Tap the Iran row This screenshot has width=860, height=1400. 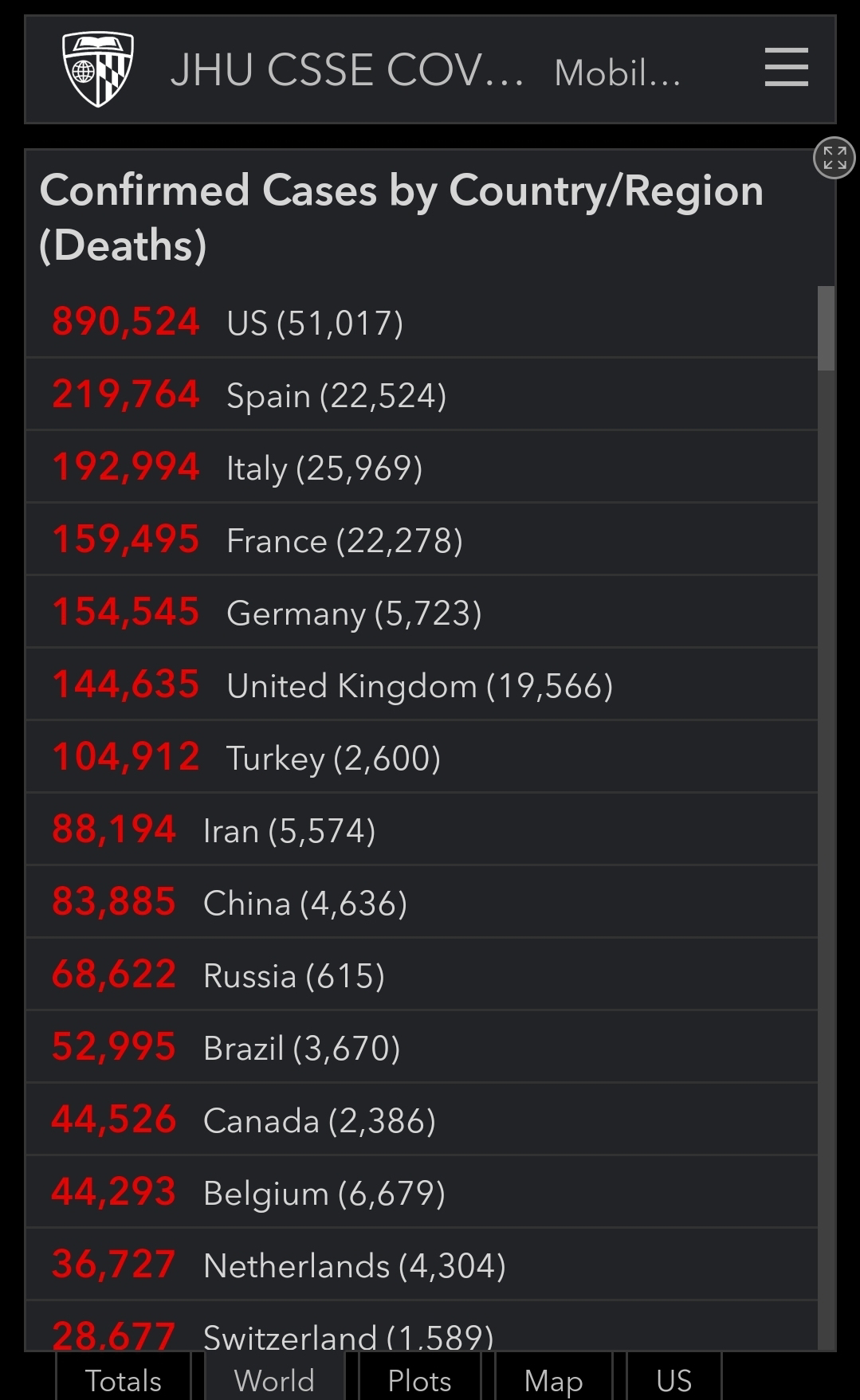(x=422, y=829)
